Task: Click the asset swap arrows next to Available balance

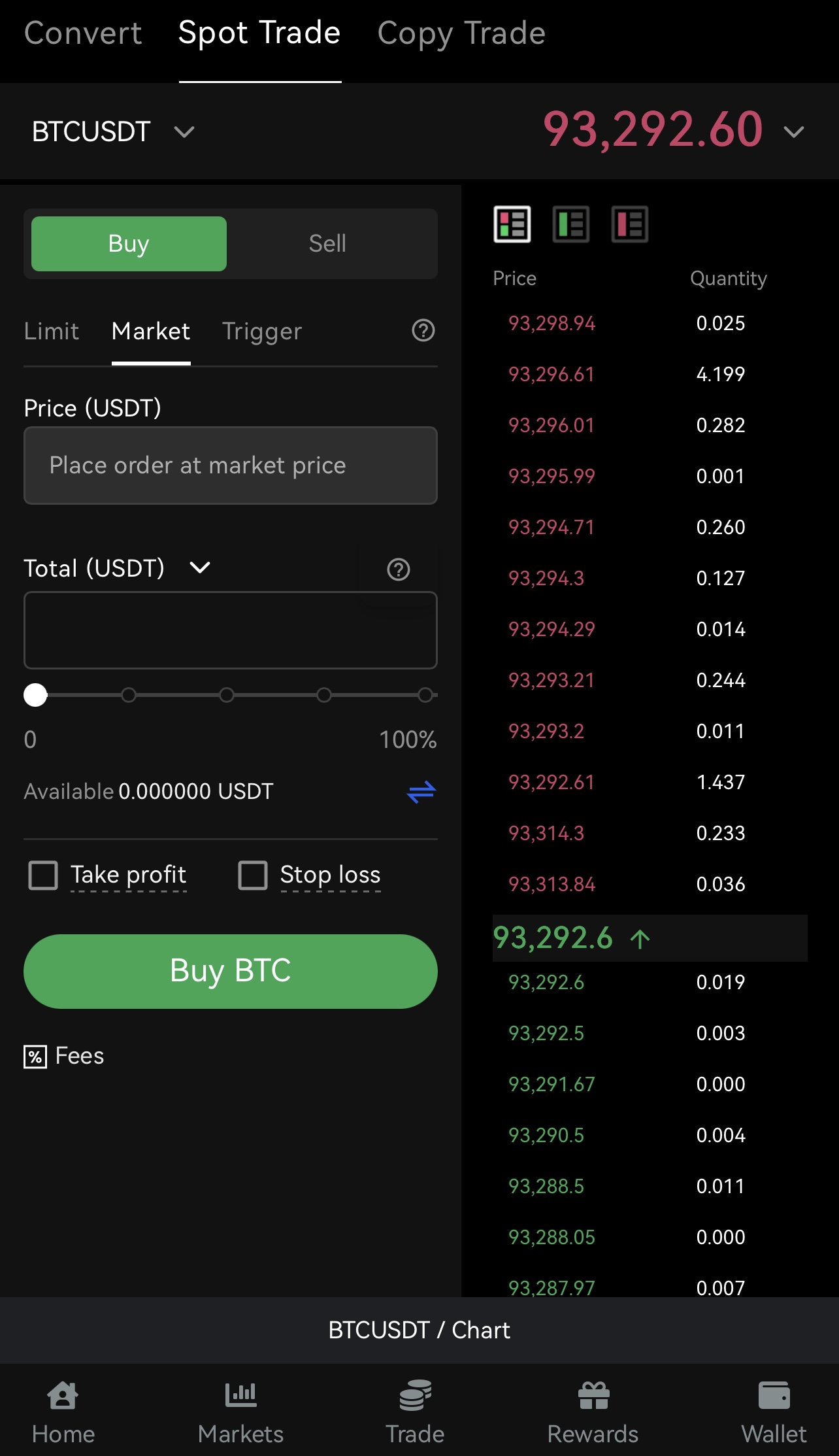Action: point(420,792)
